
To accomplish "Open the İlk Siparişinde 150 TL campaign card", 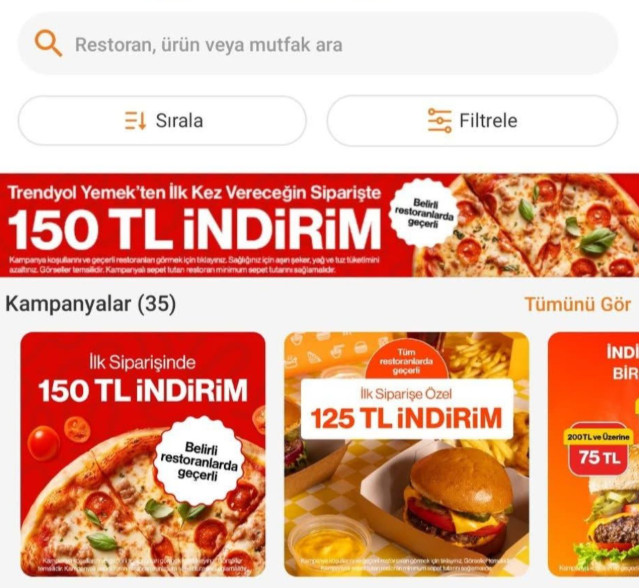I will click(x=143, y=454).
